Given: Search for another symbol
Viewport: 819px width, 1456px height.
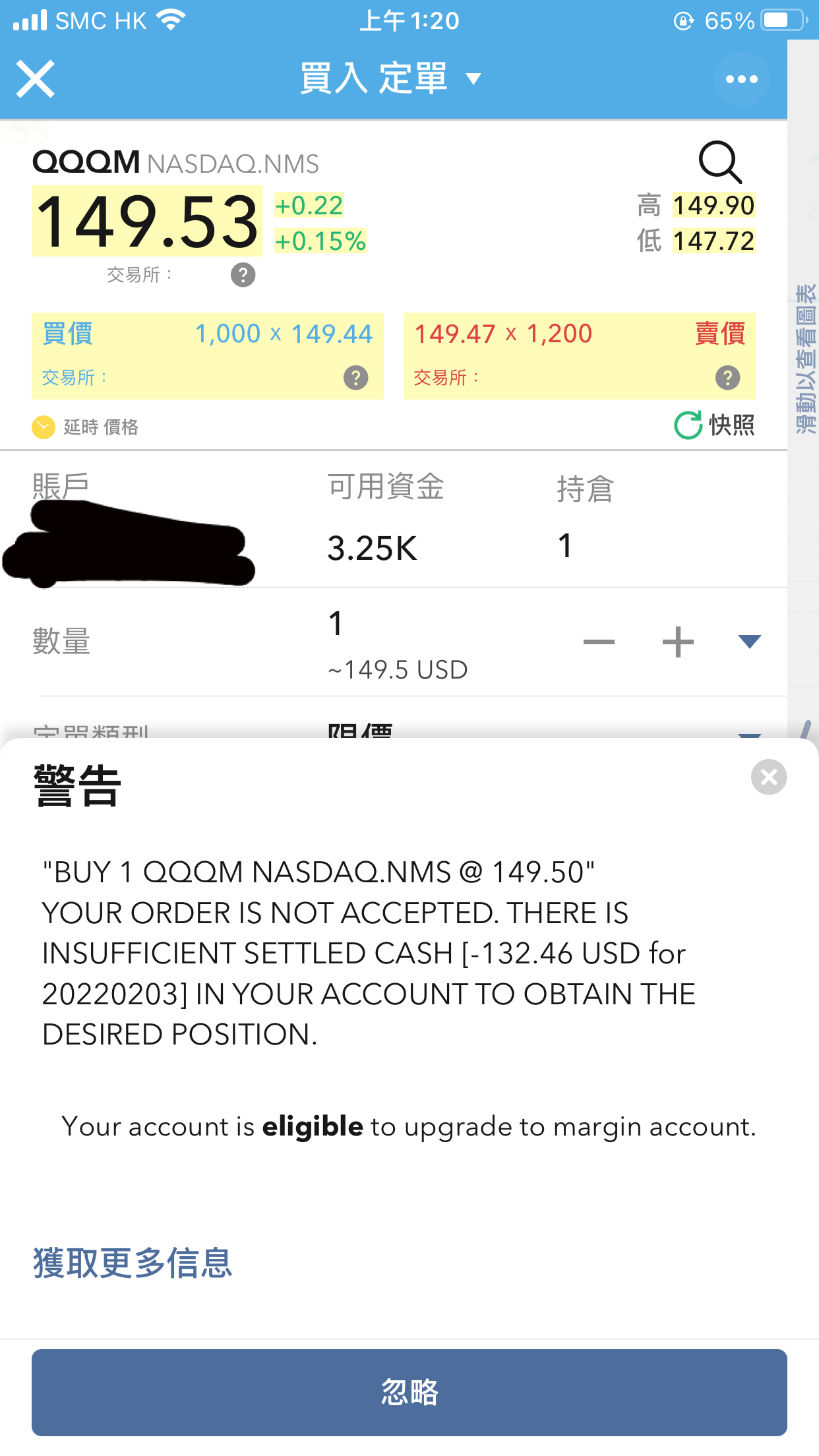Looking at the screenshot, I should click(x=720, y=162).
